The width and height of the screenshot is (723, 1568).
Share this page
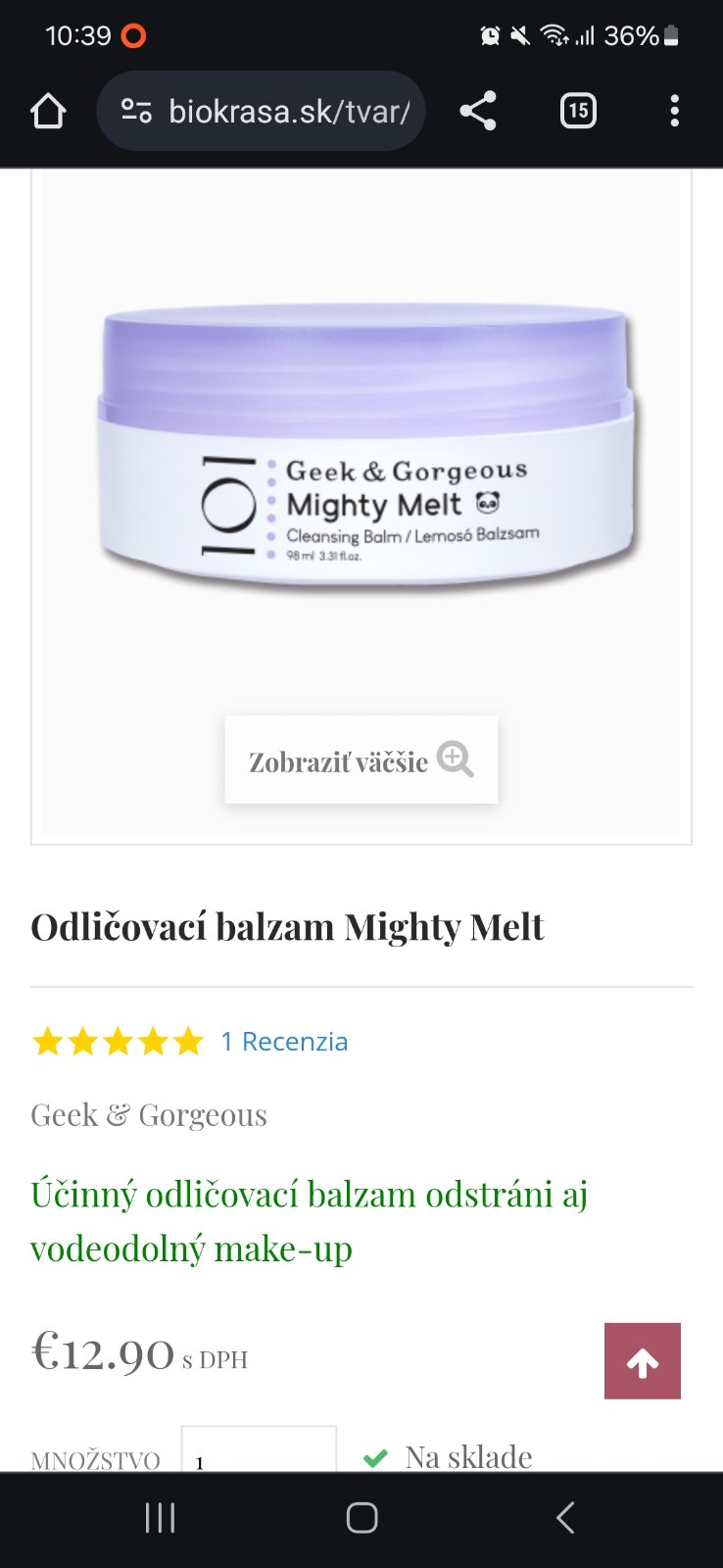pos(478,112)
